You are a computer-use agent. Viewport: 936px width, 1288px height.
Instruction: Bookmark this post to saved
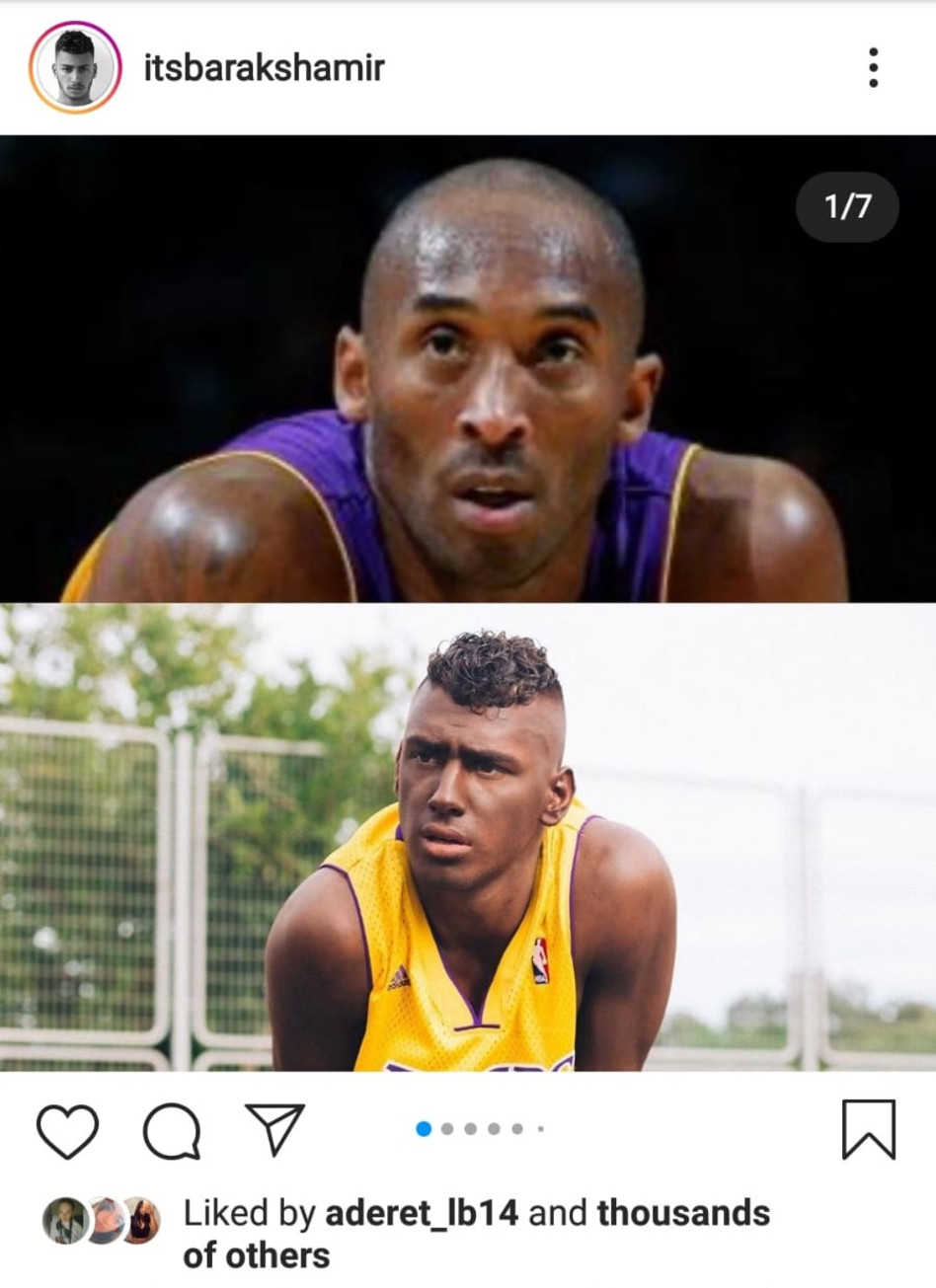coord(868,1129)
